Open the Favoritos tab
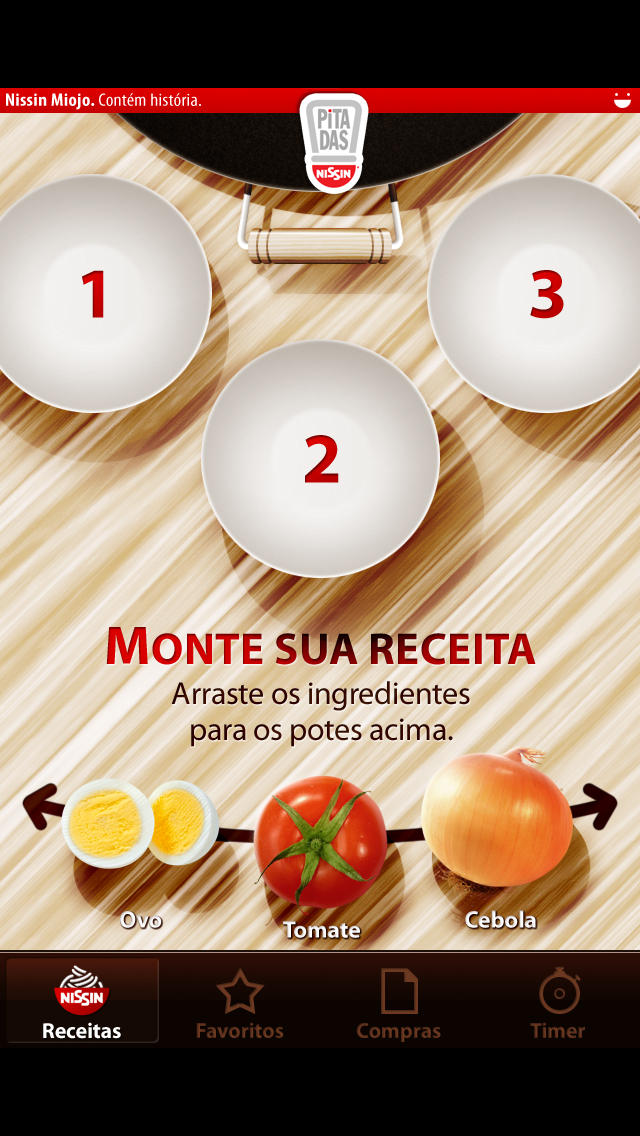This screenshot has width=640, height=1136. (240, 1002)
